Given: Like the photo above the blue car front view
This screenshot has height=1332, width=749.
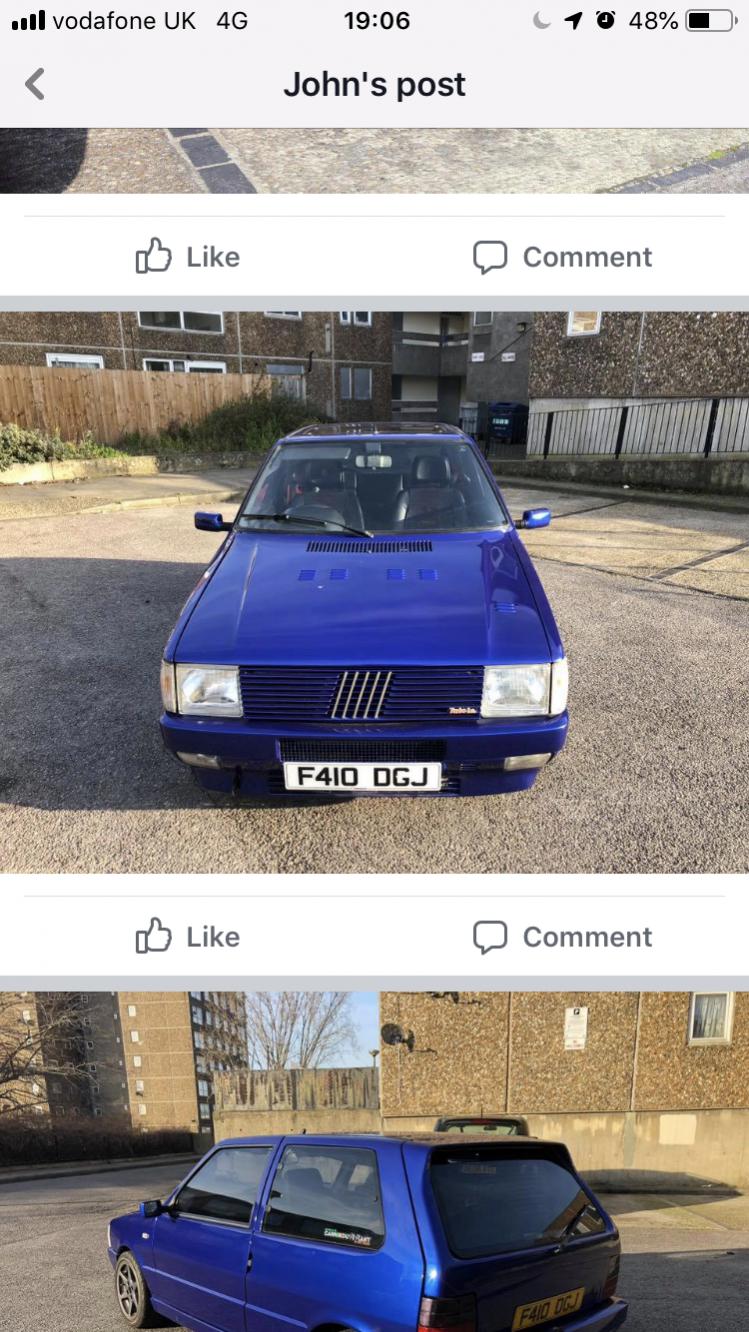Looking at the screenshot, I should 188,257.
